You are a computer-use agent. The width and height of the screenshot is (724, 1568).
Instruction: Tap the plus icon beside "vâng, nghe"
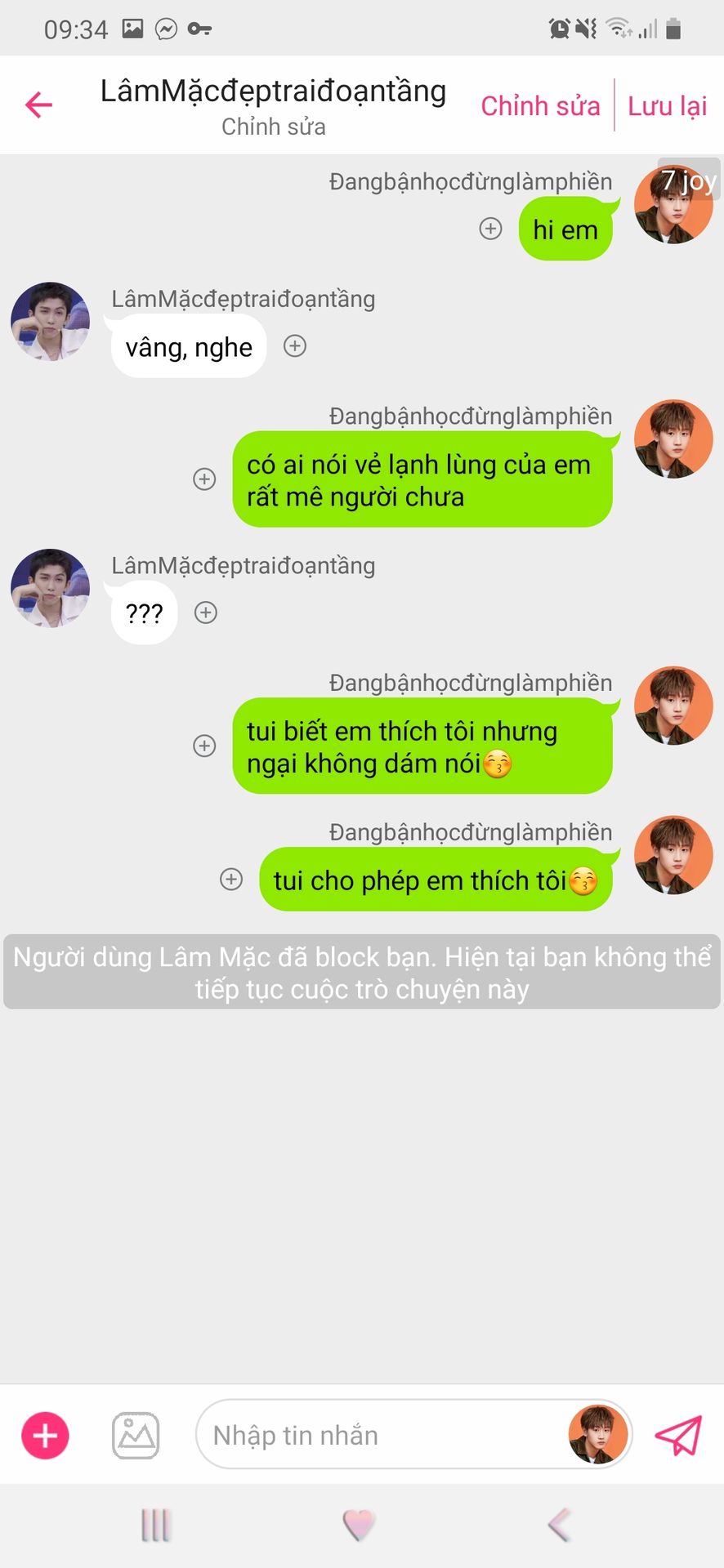[295, 346]
